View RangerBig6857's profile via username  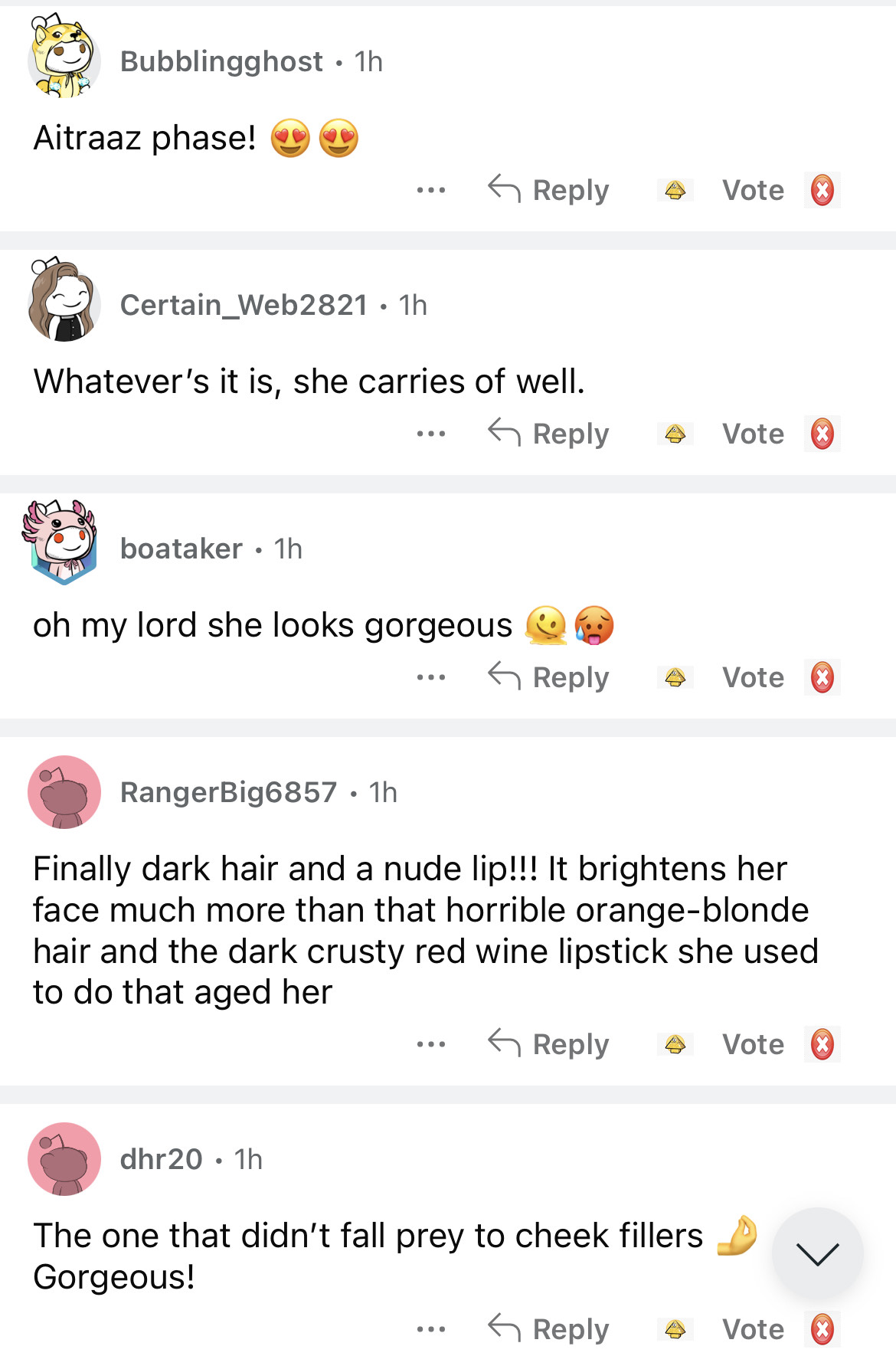point(228,792)
